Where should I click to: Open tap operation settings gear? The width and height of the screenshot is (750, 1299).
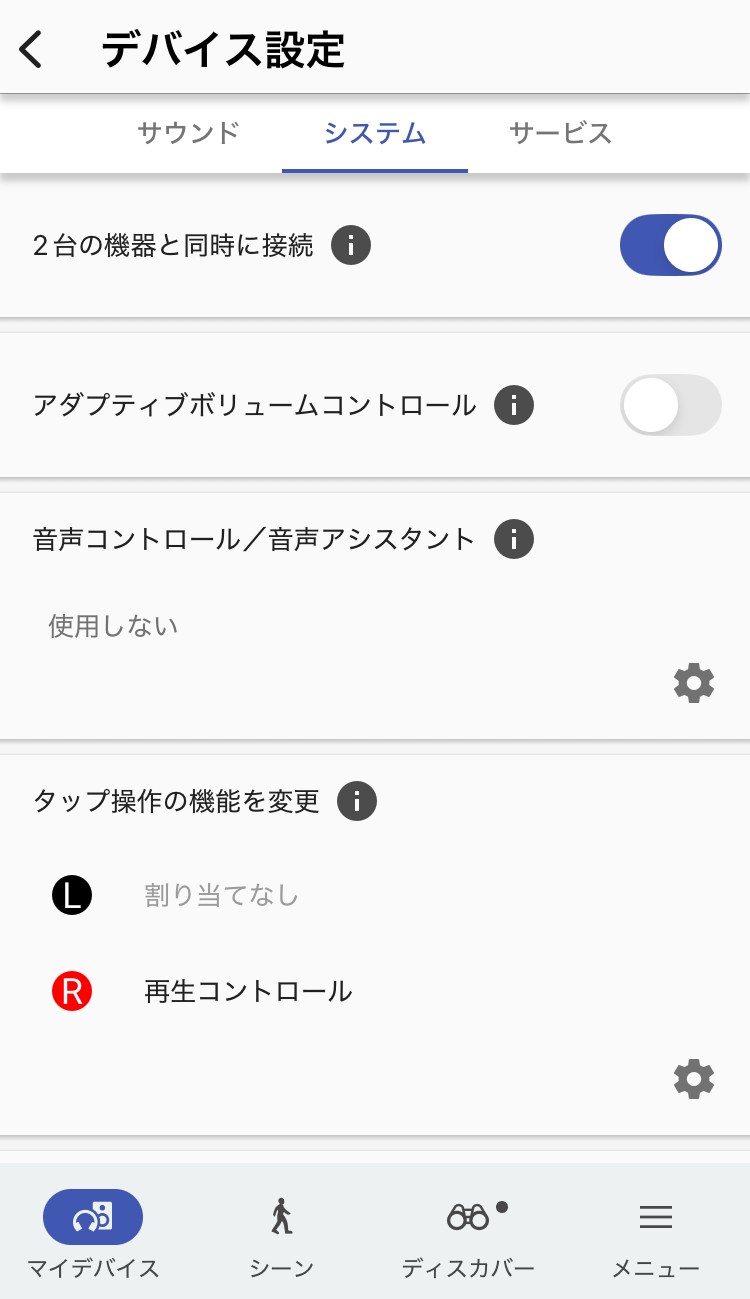(x=694, y=1079)
